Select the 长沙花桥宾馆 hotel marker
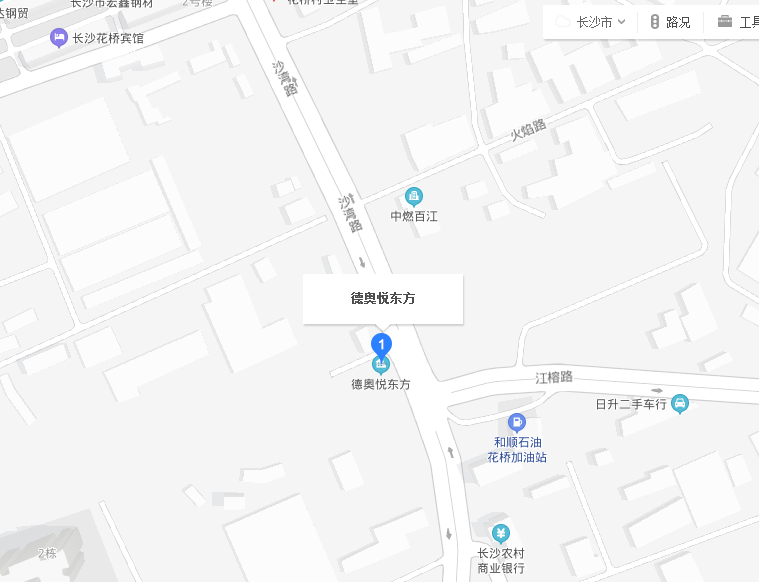Image resolution: width=759 pixels, height=582 pixels. tap(59, 38)
